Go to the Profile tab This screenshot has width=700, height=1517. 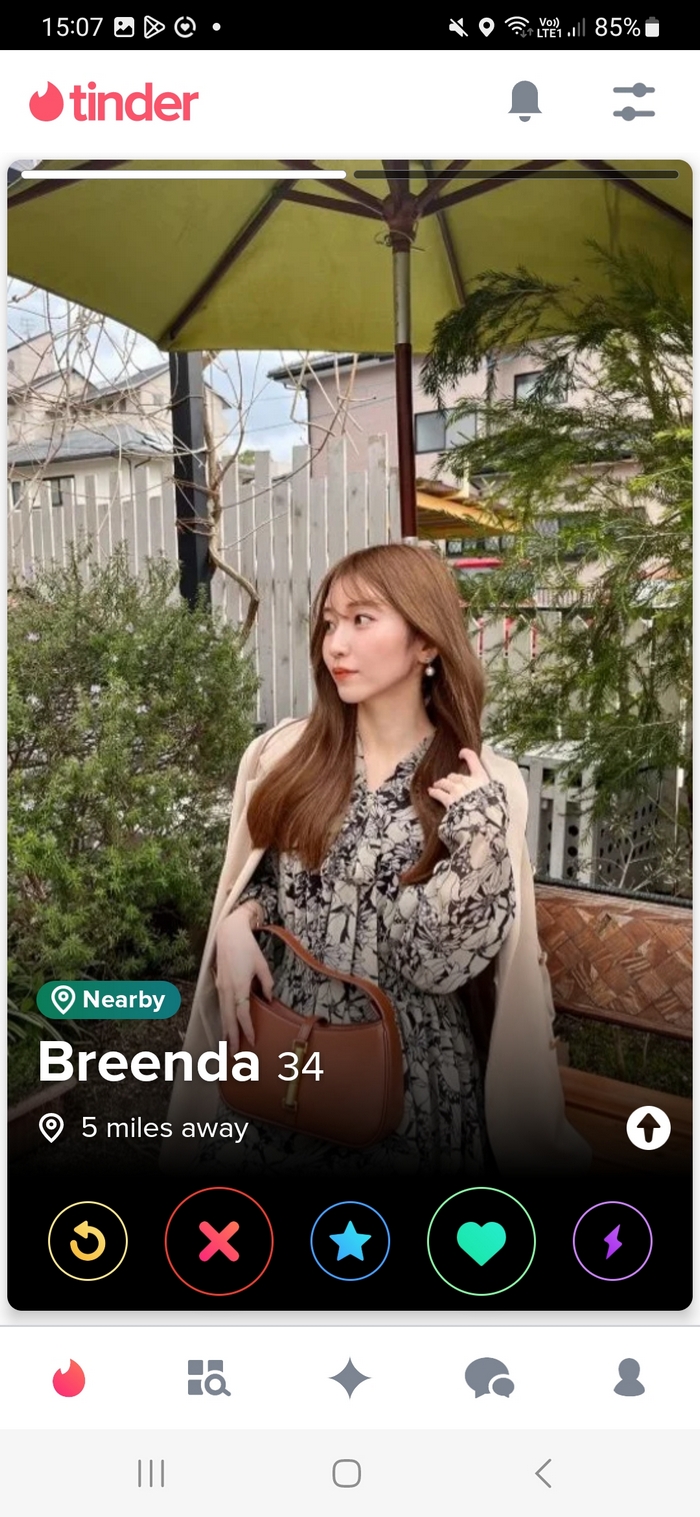click(x=629, y=1378)
